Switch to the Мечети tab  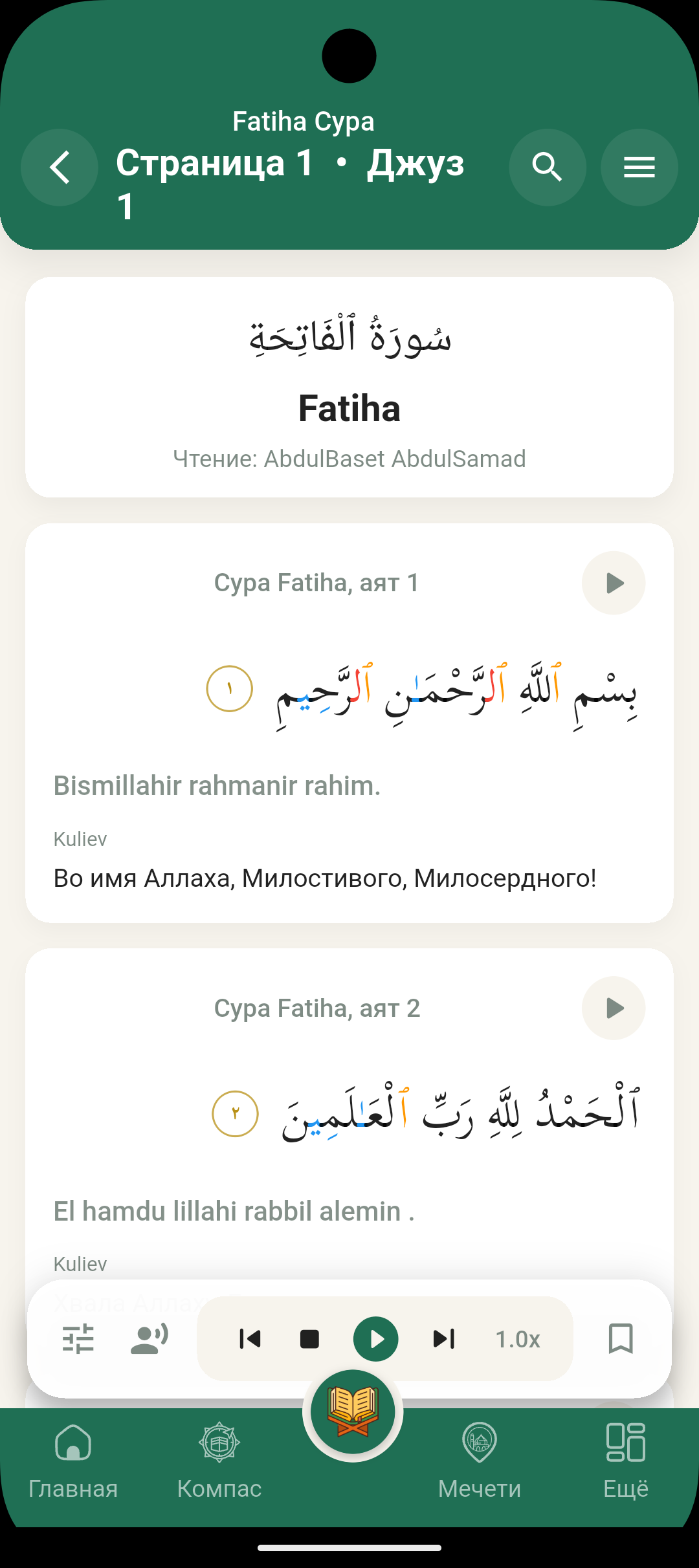coord(480,1462)
